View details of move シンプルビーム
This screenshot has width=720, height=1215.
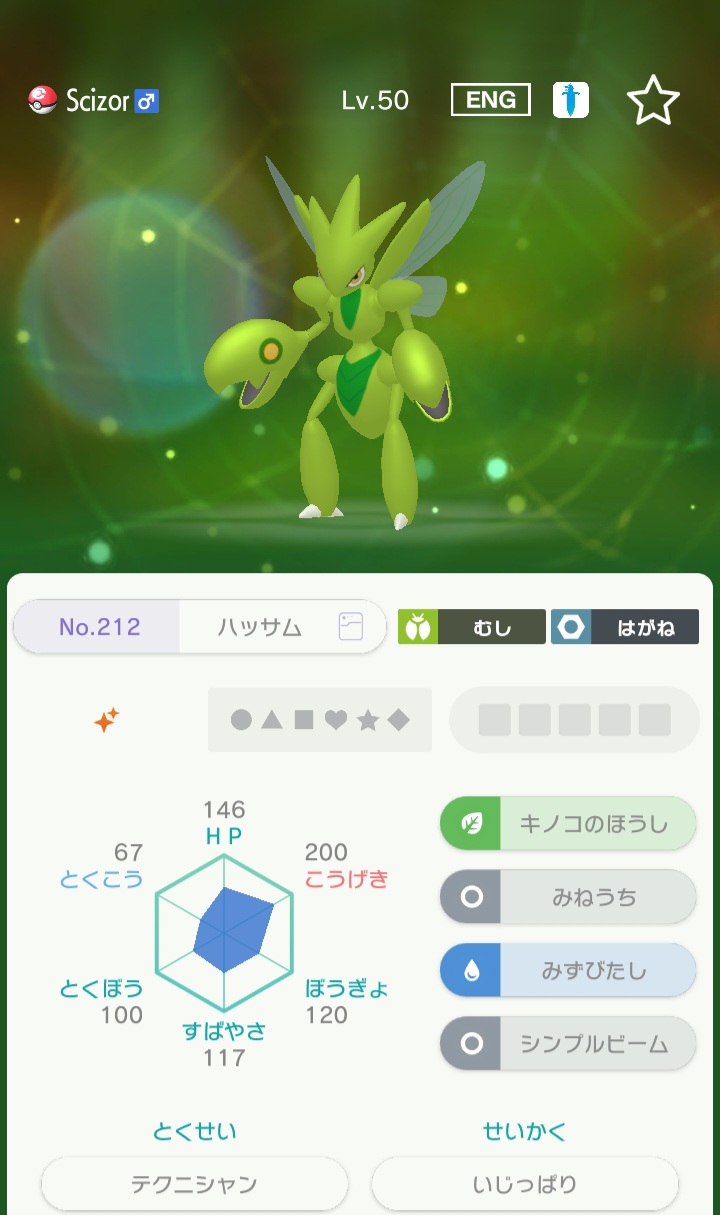coord(568,1044)
